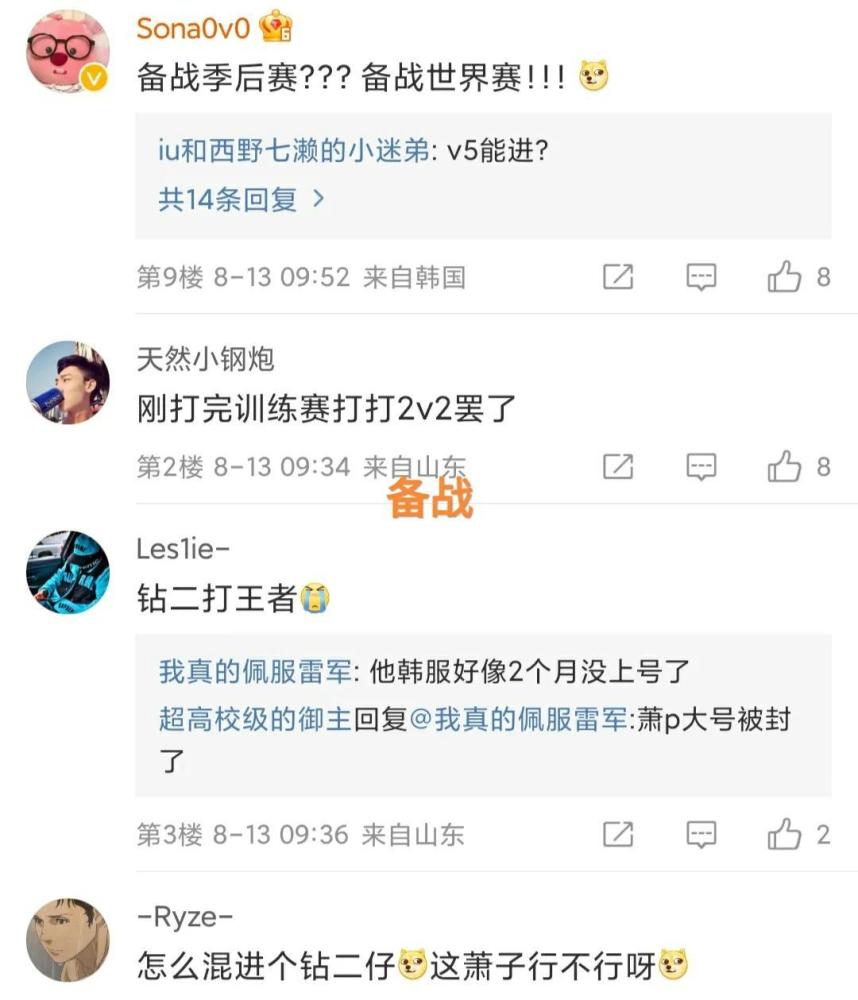The width and height of the screenshot is (858, 1000).
Task: Tap the username SonaOvO
Action: point(193,29)
